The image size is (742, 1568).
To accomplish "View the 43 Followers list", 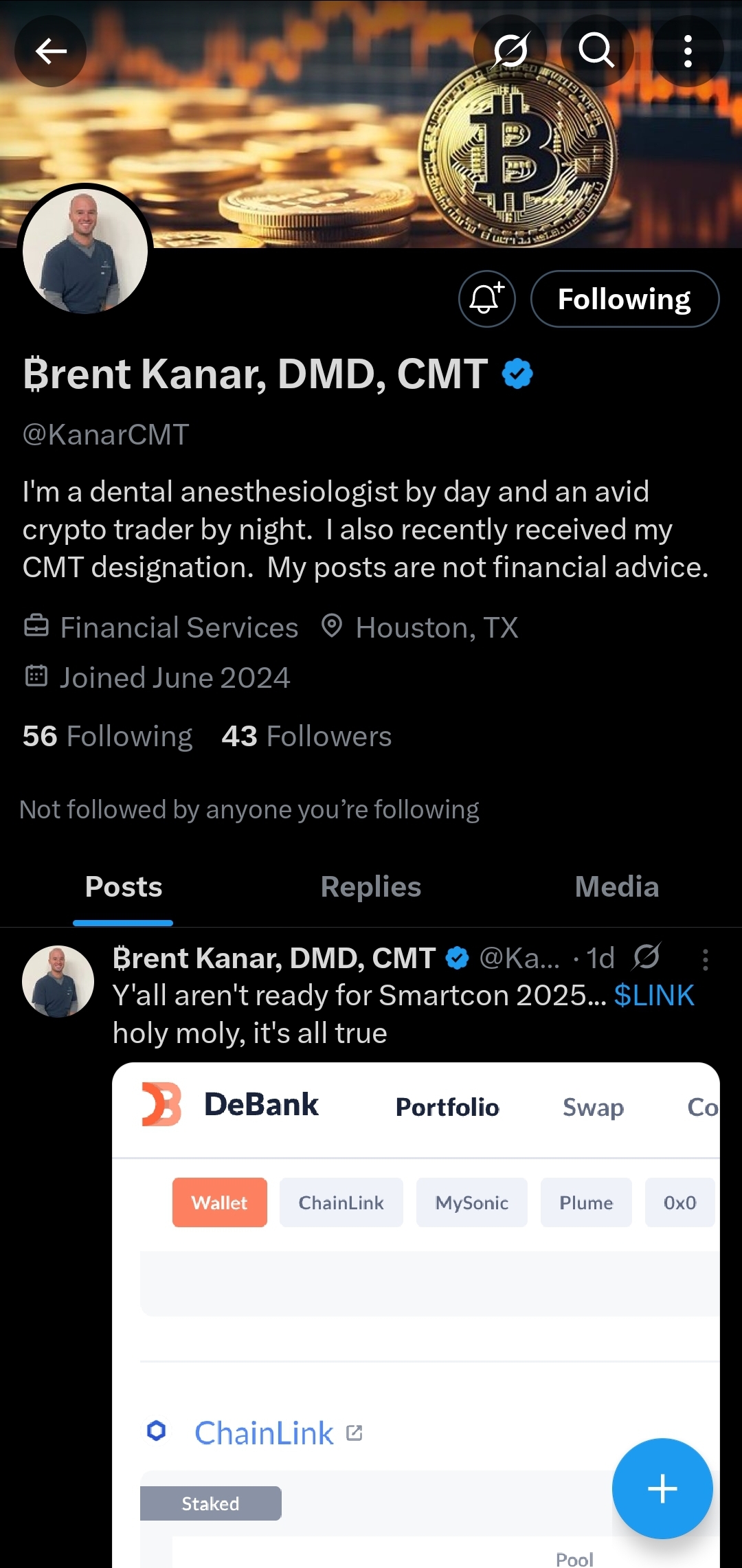I will (306, 737).
